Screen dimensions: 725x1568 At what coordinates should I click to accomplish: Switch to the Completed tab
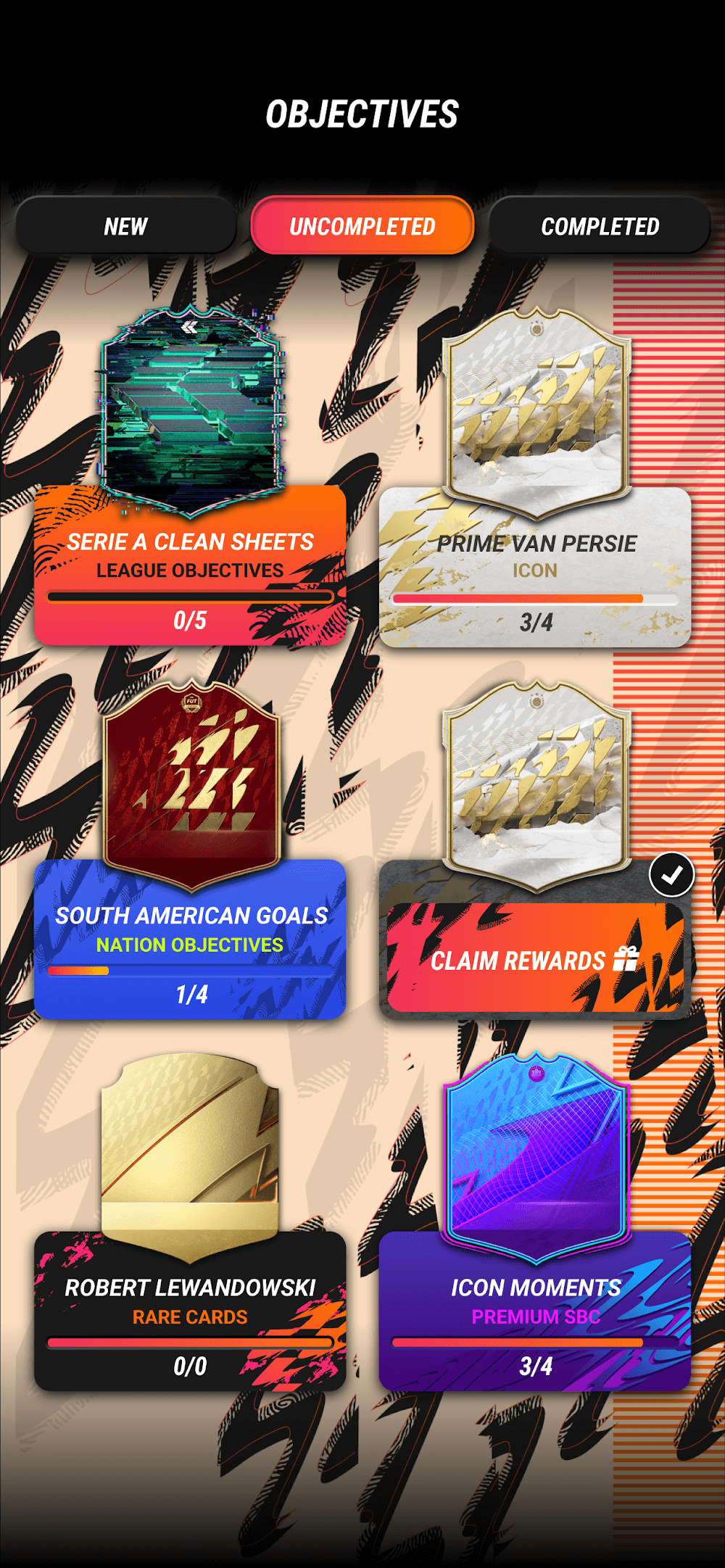tap(600, 226)
